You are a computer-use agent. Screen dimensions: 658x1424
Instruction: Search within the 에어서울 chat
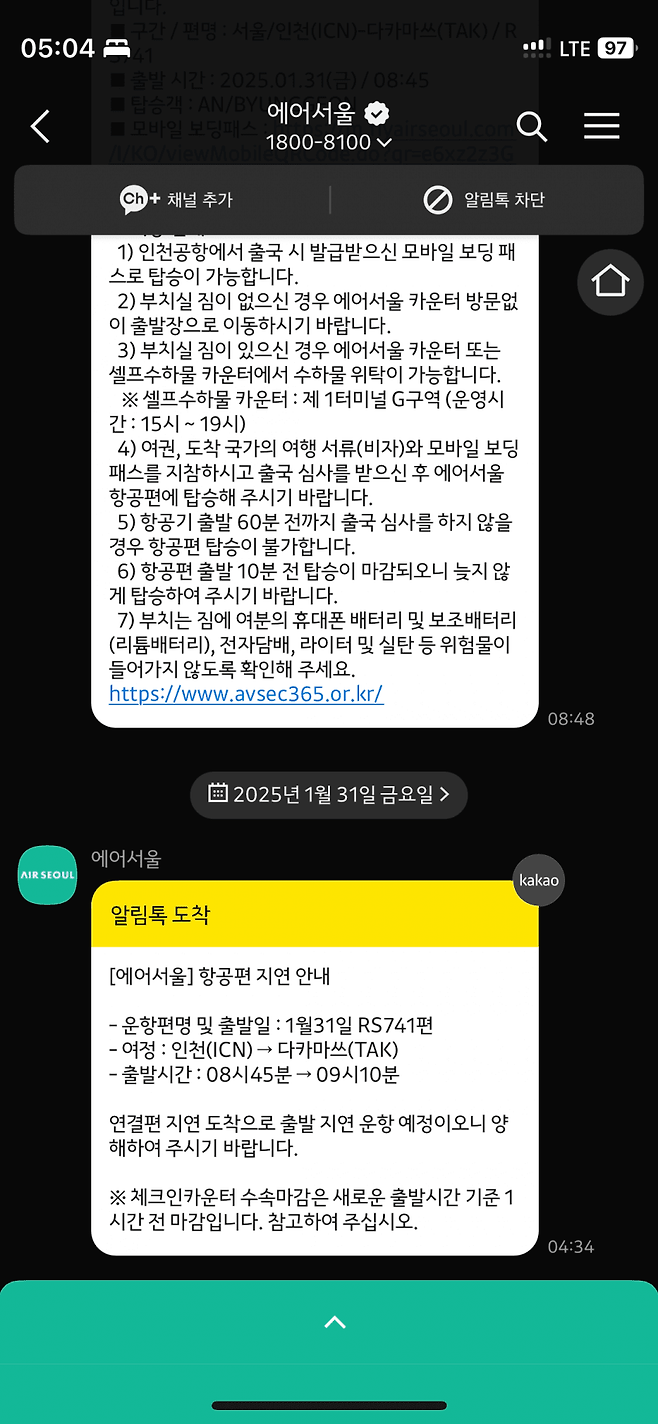click(531, 127)
